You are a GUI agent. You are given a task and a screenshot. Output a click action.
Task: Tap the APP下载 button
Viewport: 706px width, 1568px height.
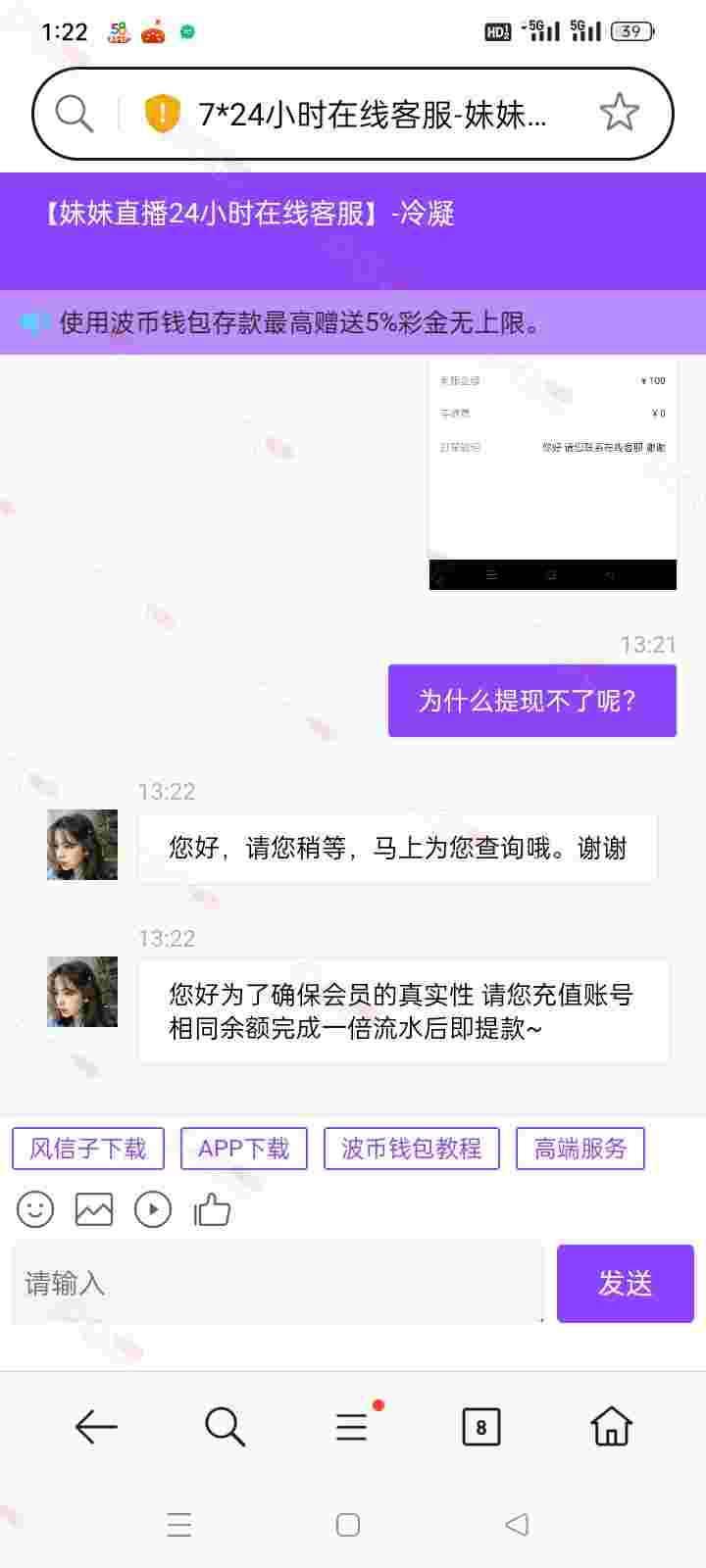tap(243, 1149)
